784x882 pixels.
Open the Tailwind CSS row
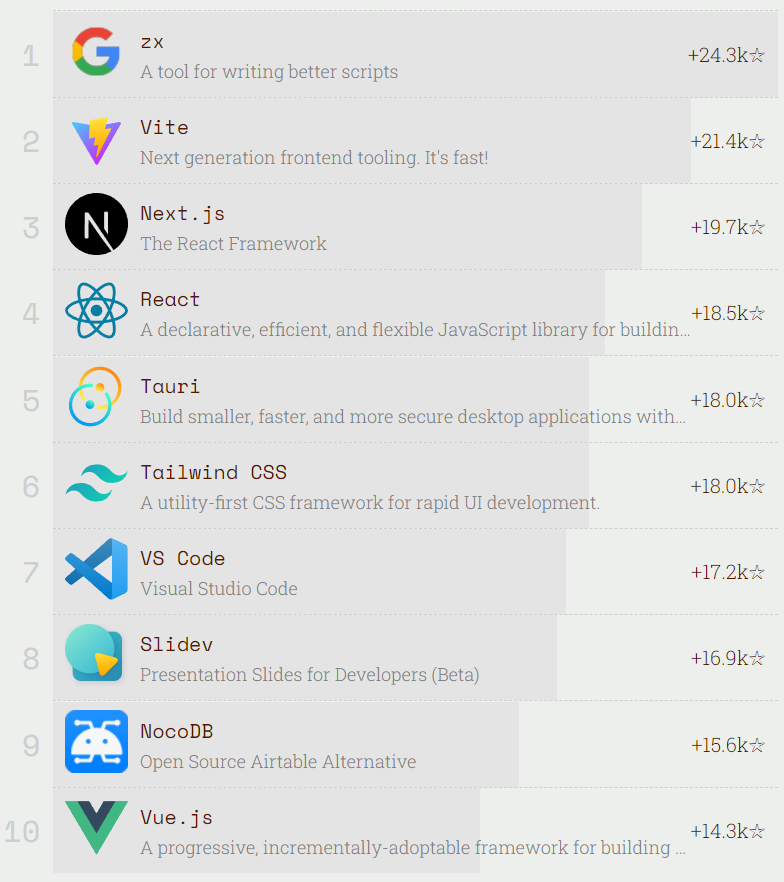(x=213, y=472)
